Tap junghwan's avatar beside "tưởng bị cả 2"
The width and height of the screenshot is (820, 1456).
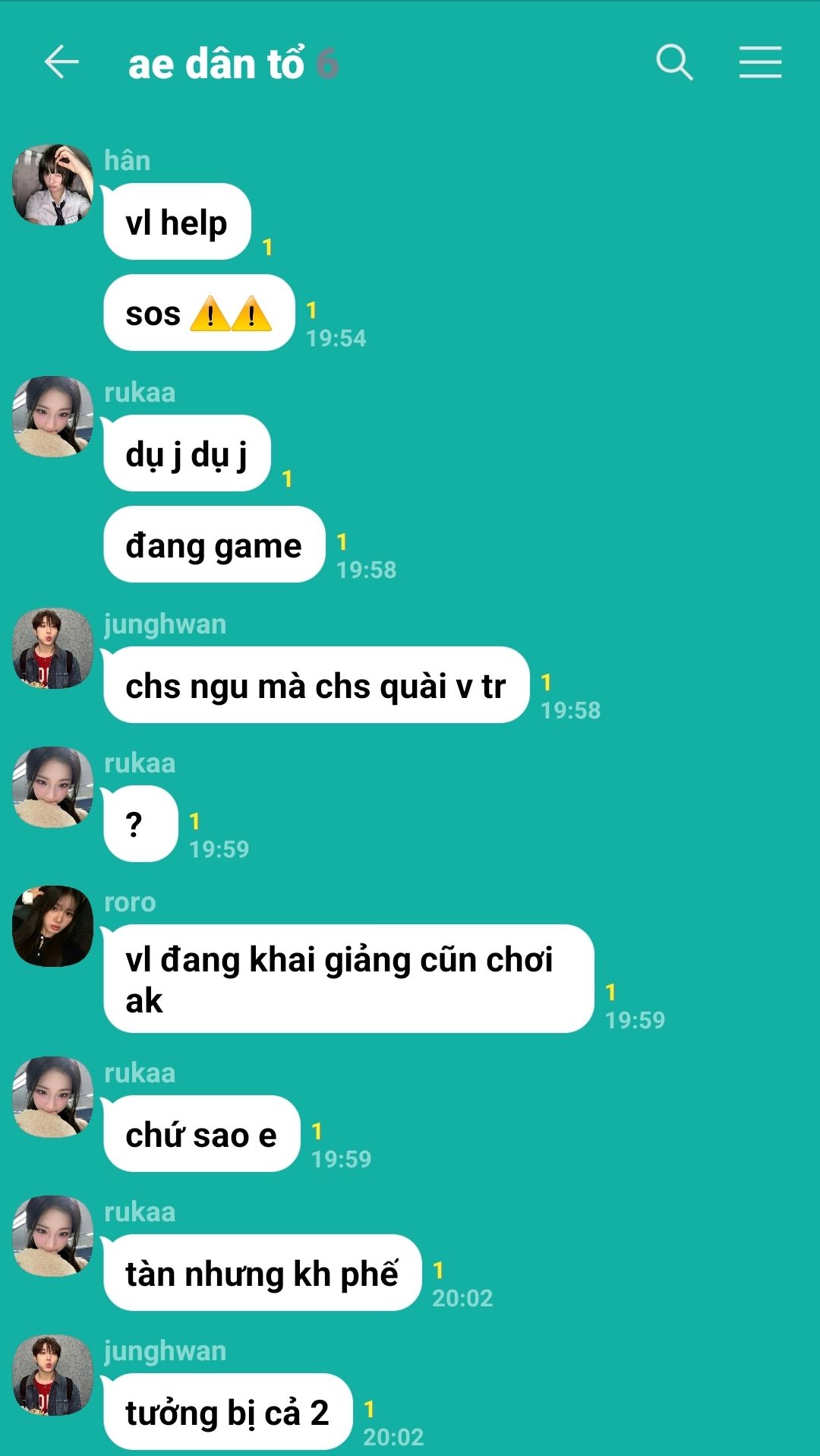click(x=53, y=1375)
